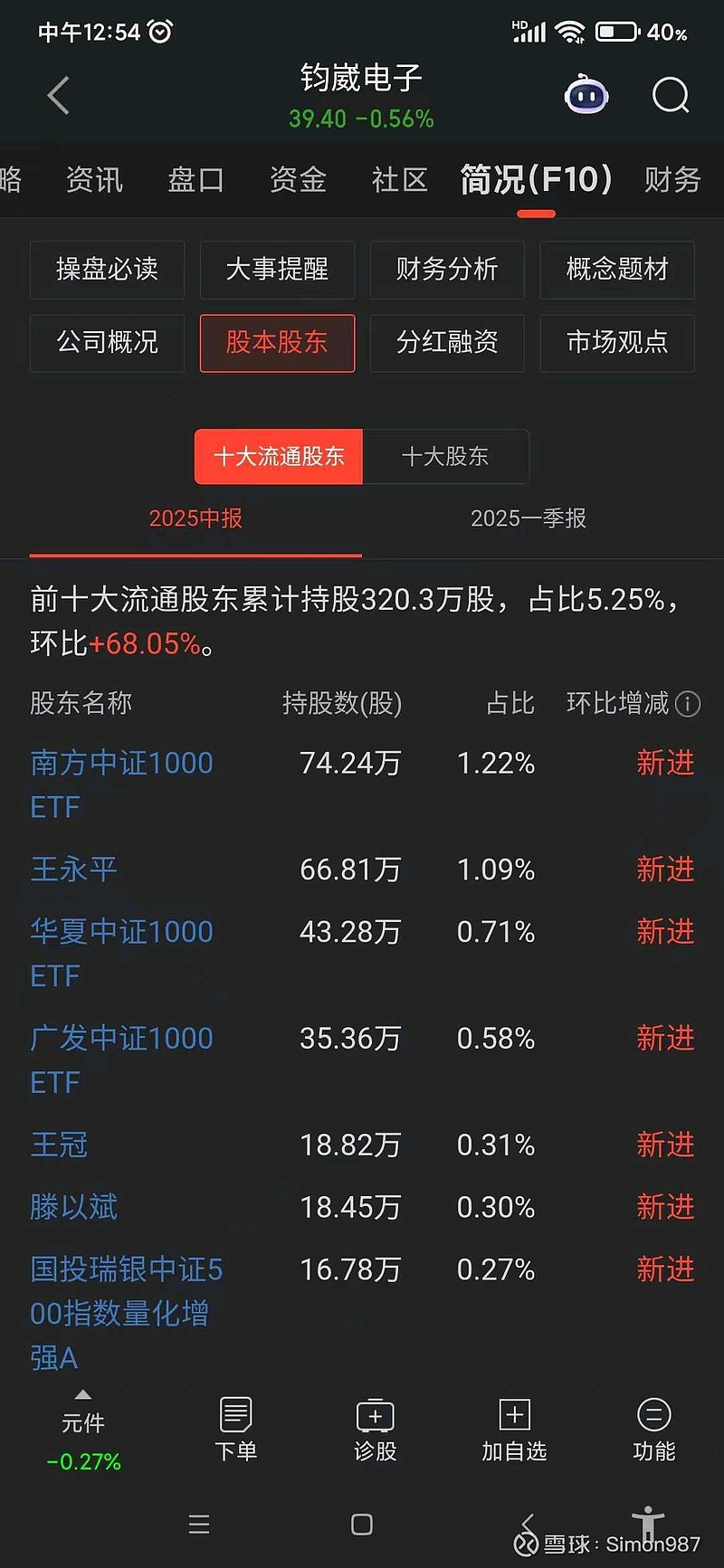Screen dimensions: 724x1568
Task: Switch to the 资金 tab
Action: (298, 180)
